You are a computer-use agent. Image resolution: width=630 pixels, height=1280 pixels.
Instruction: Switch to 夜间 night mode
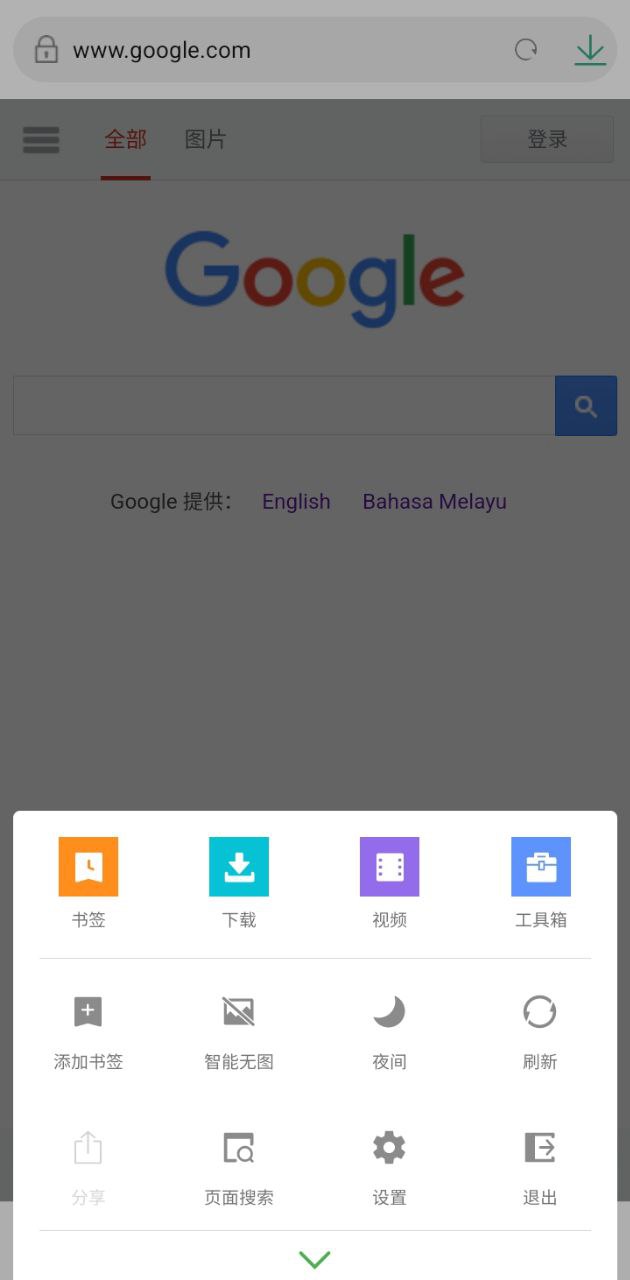coord(389,1030)
